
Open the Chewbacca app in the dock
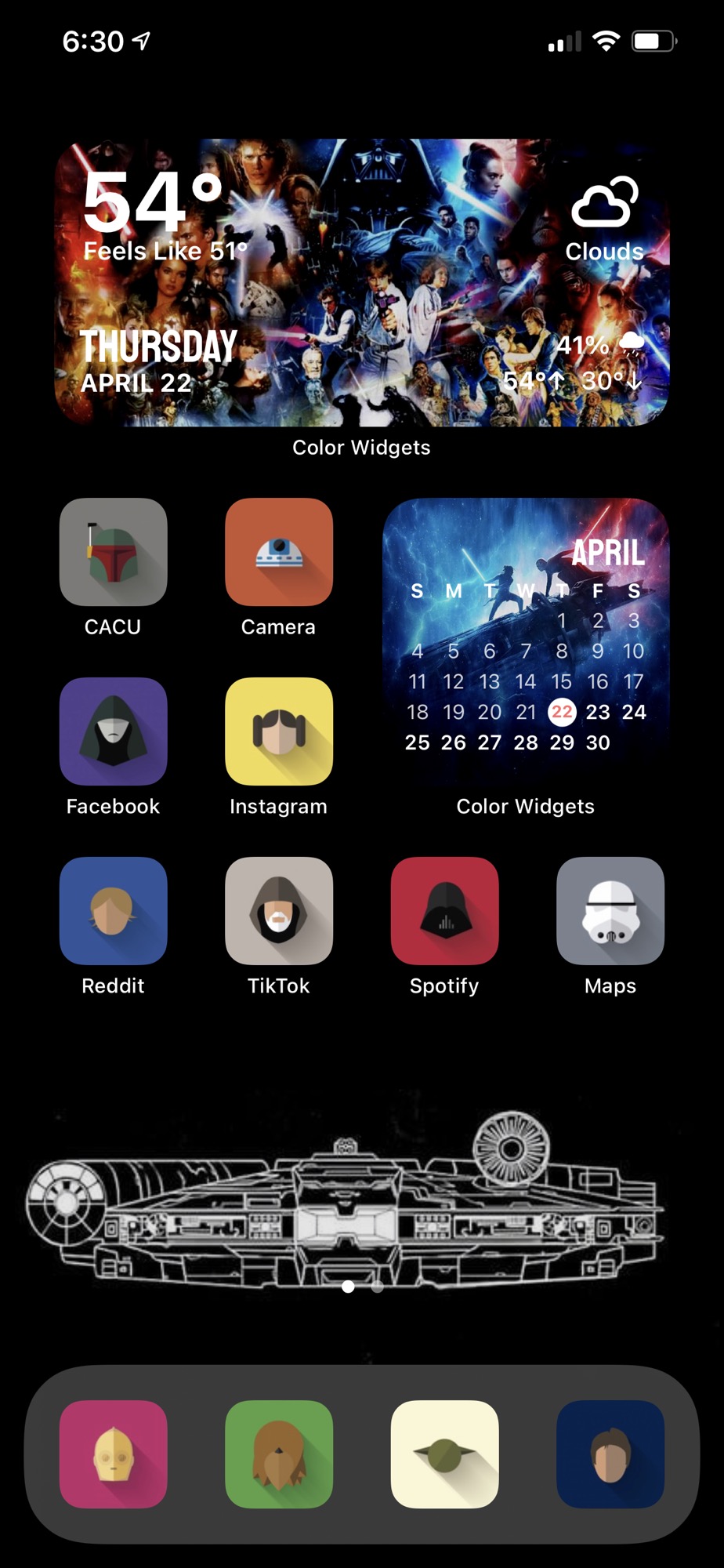[277, 1454]
